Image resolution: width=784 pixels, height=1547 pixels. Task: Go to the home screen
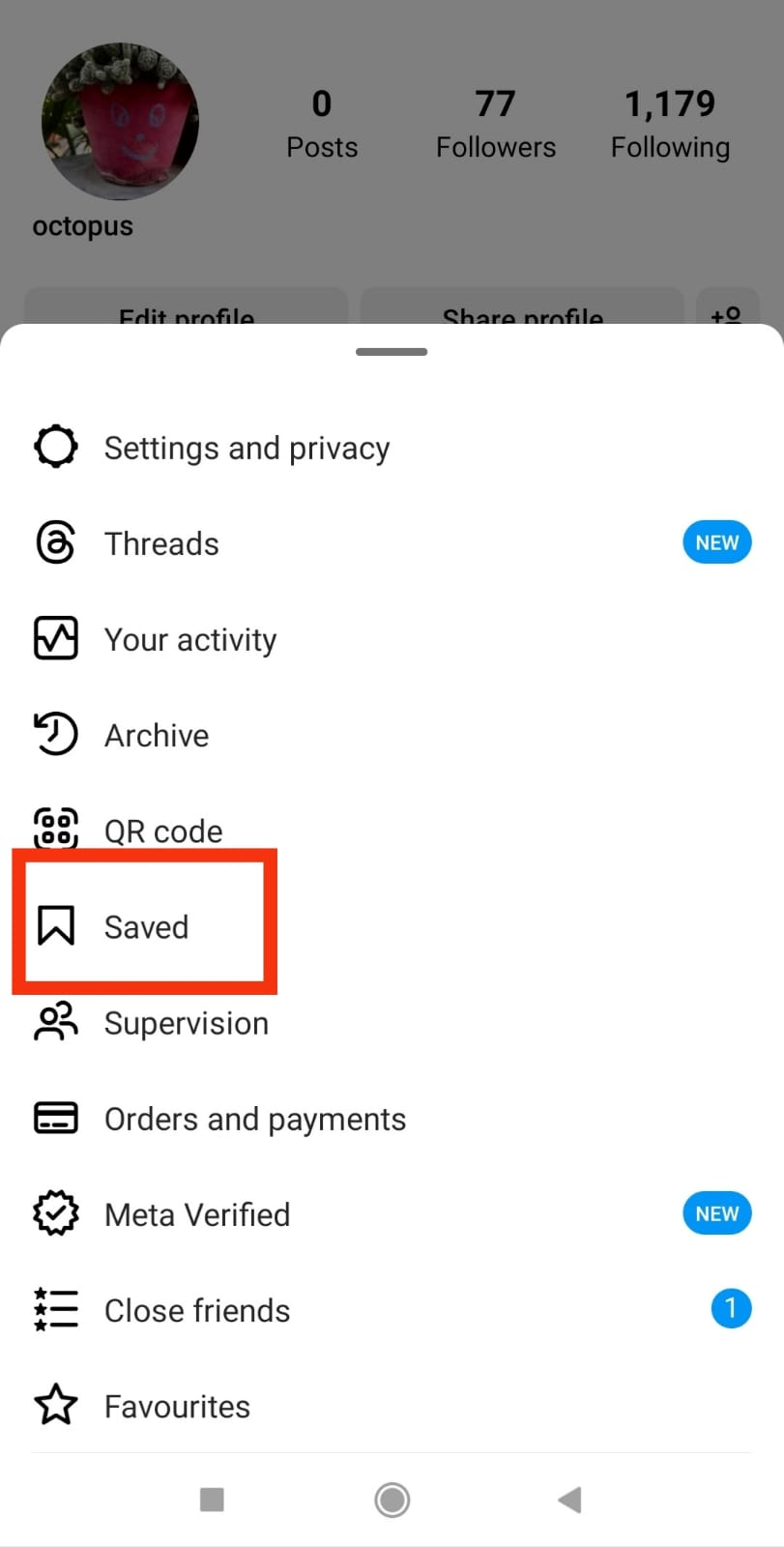pos(392,1500)
